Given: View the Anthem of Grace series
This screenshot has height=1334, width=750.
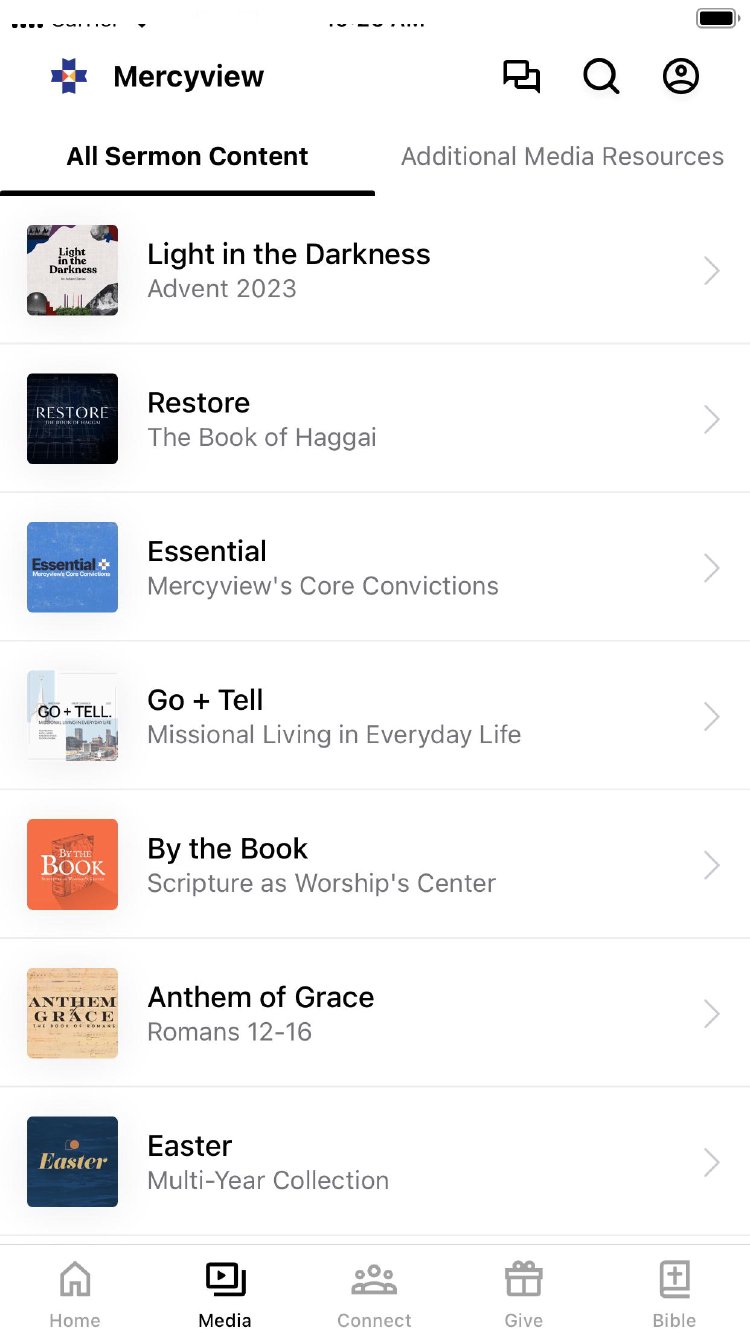Looking at the screenshot, I should click(x=374, y=1013).
